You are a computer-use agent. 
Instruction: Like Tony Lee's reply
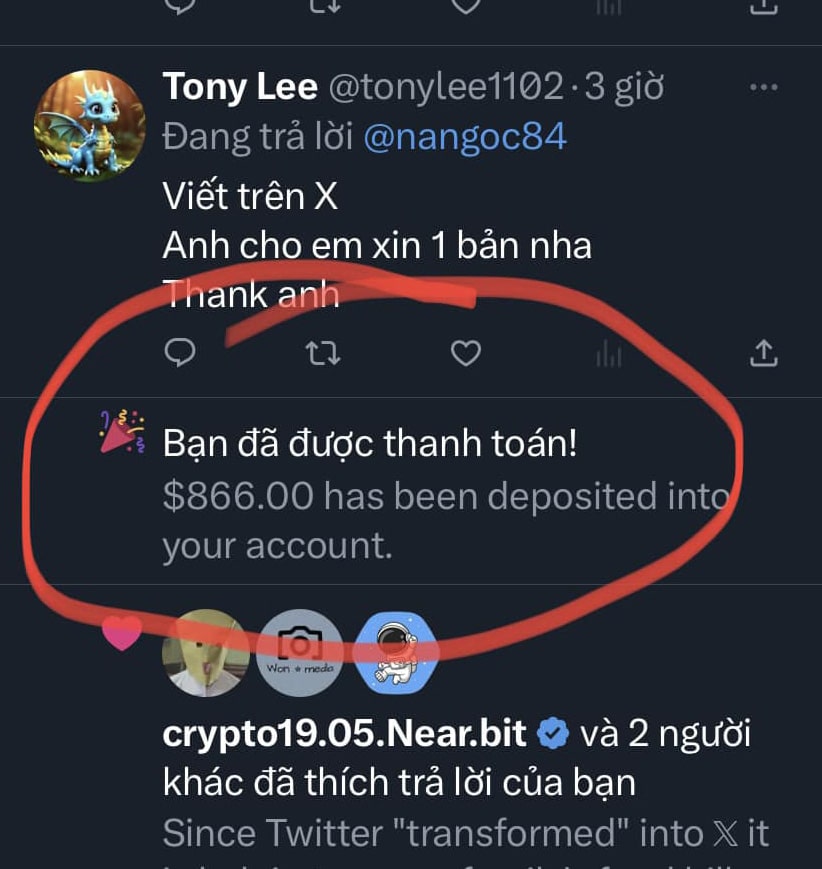465,352
